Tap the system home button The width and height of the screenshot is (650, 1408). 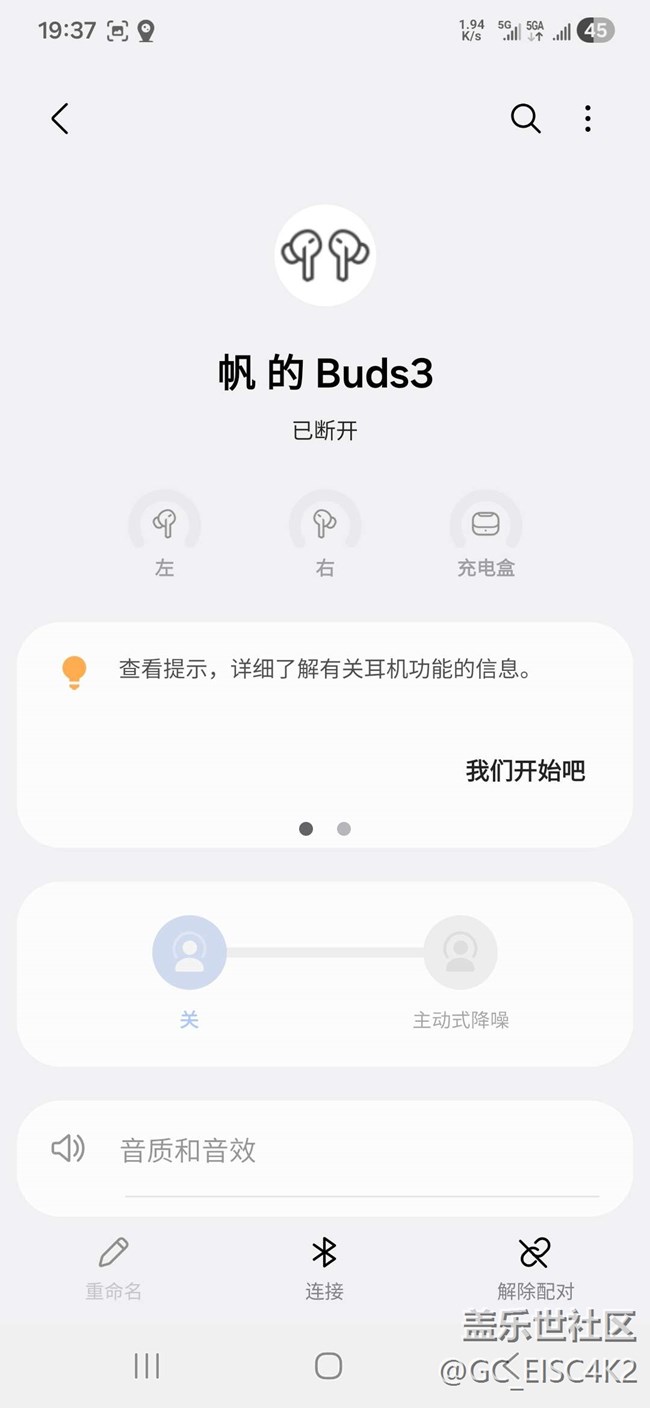click(328, 1366)
